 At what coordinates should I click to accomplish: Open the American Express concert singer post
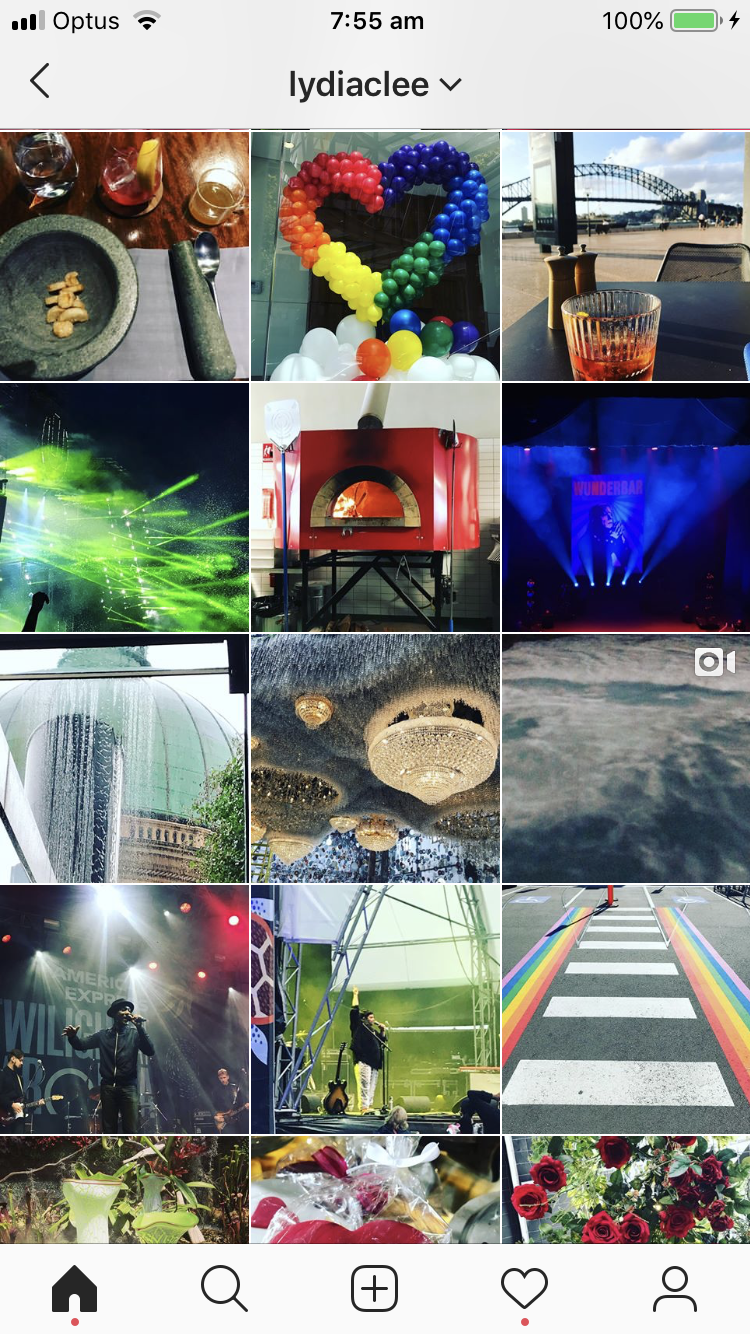124,1009
